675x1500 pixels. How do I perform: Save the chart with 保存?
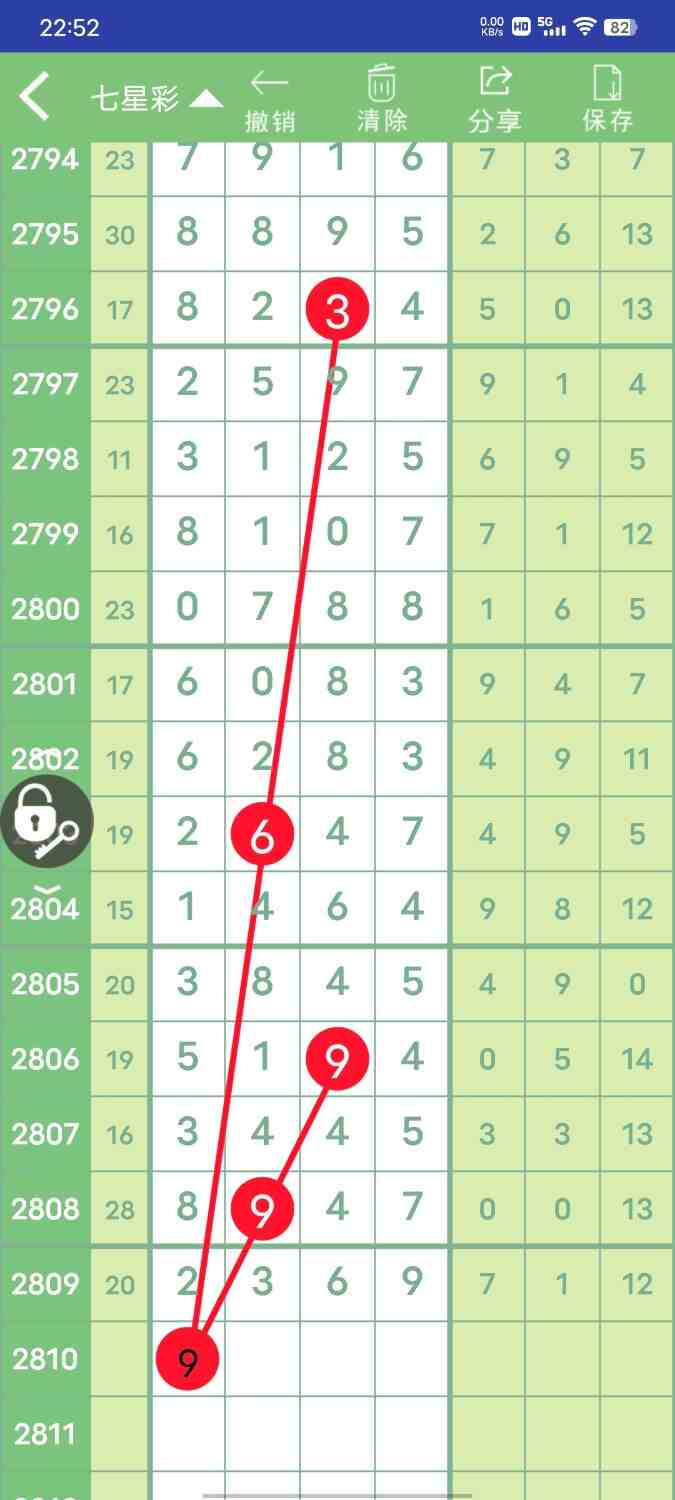click(608, 100)
